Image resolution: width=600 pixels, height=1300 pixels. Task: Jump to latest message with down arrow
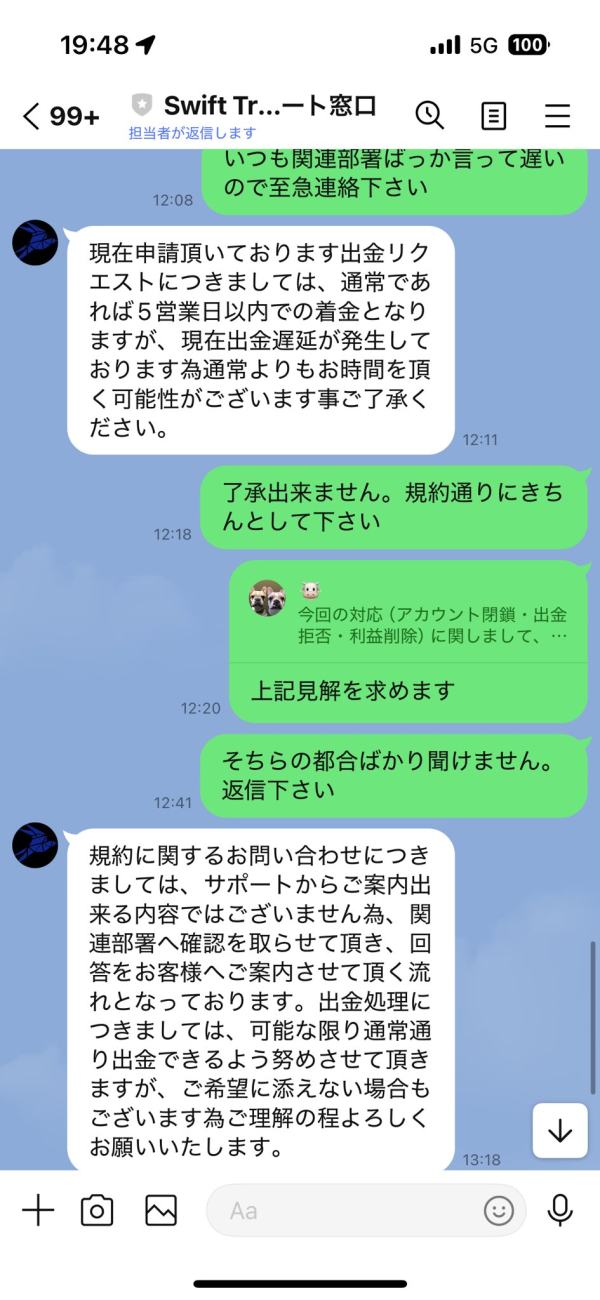click(x=560, y=1130)
